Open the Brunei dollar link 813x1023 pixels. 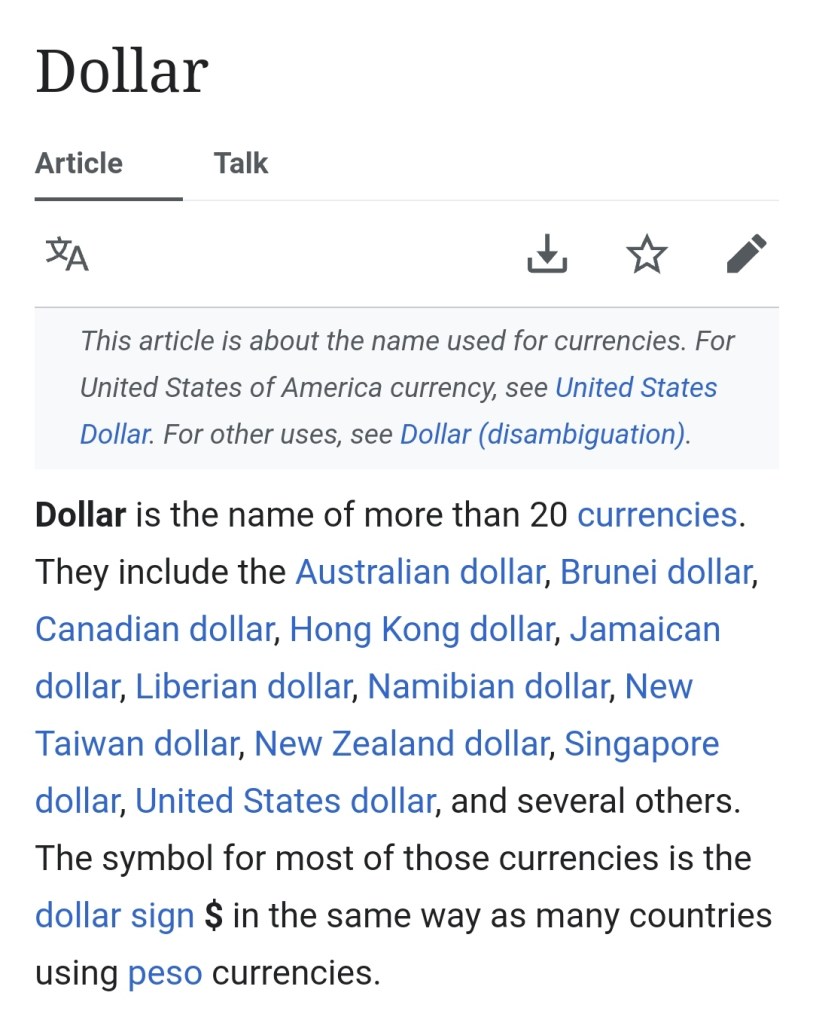(655, 572)
